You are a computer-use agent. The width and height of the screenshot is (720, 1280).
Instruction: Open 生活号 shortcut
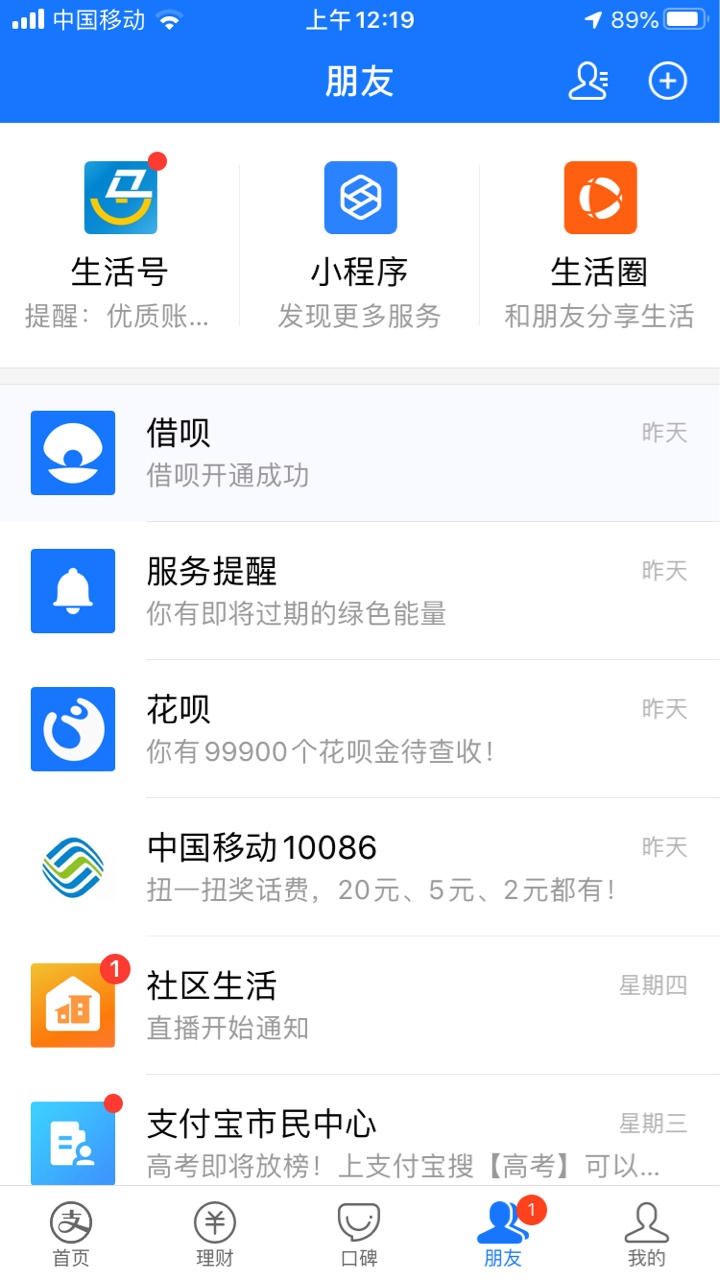[120, 245]
